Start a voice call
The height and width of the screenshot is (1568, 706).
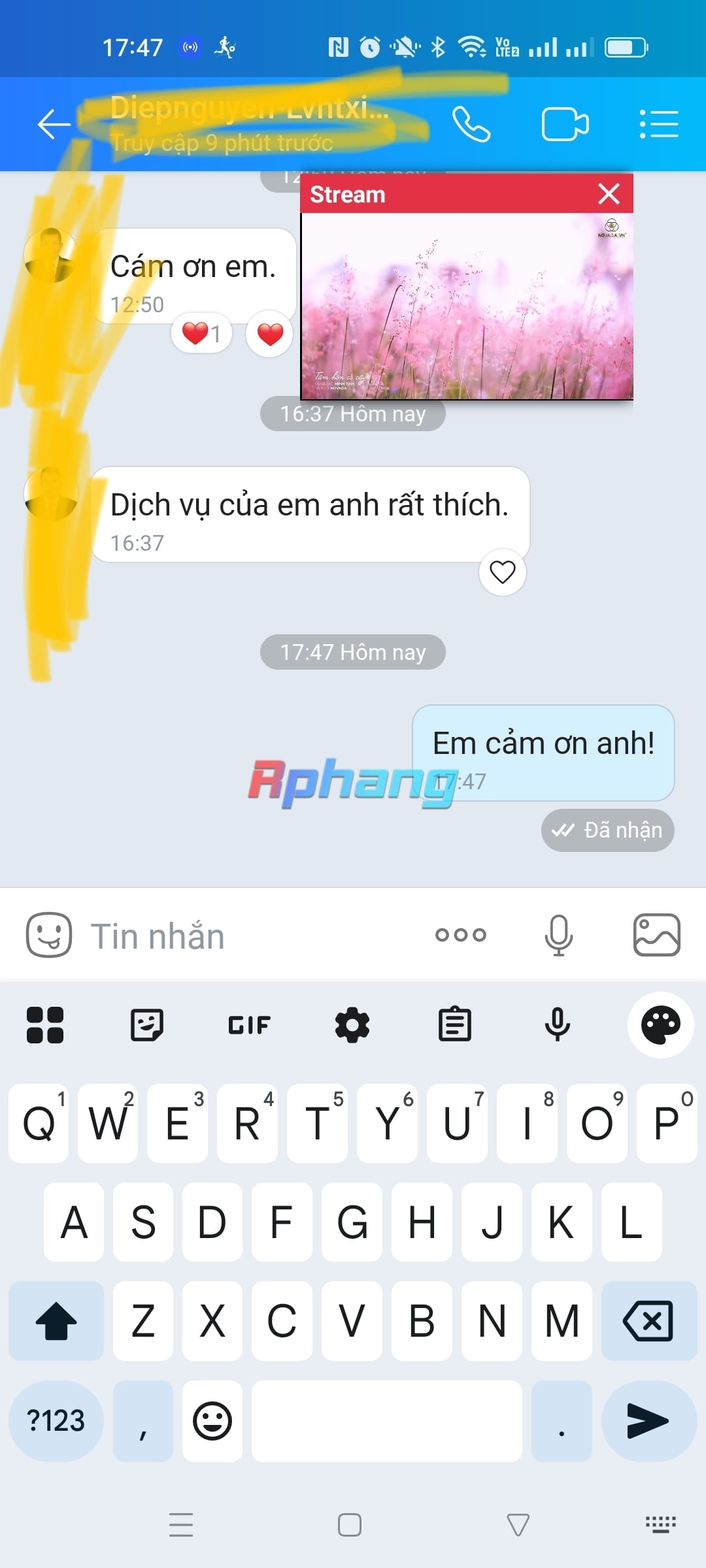471,124
